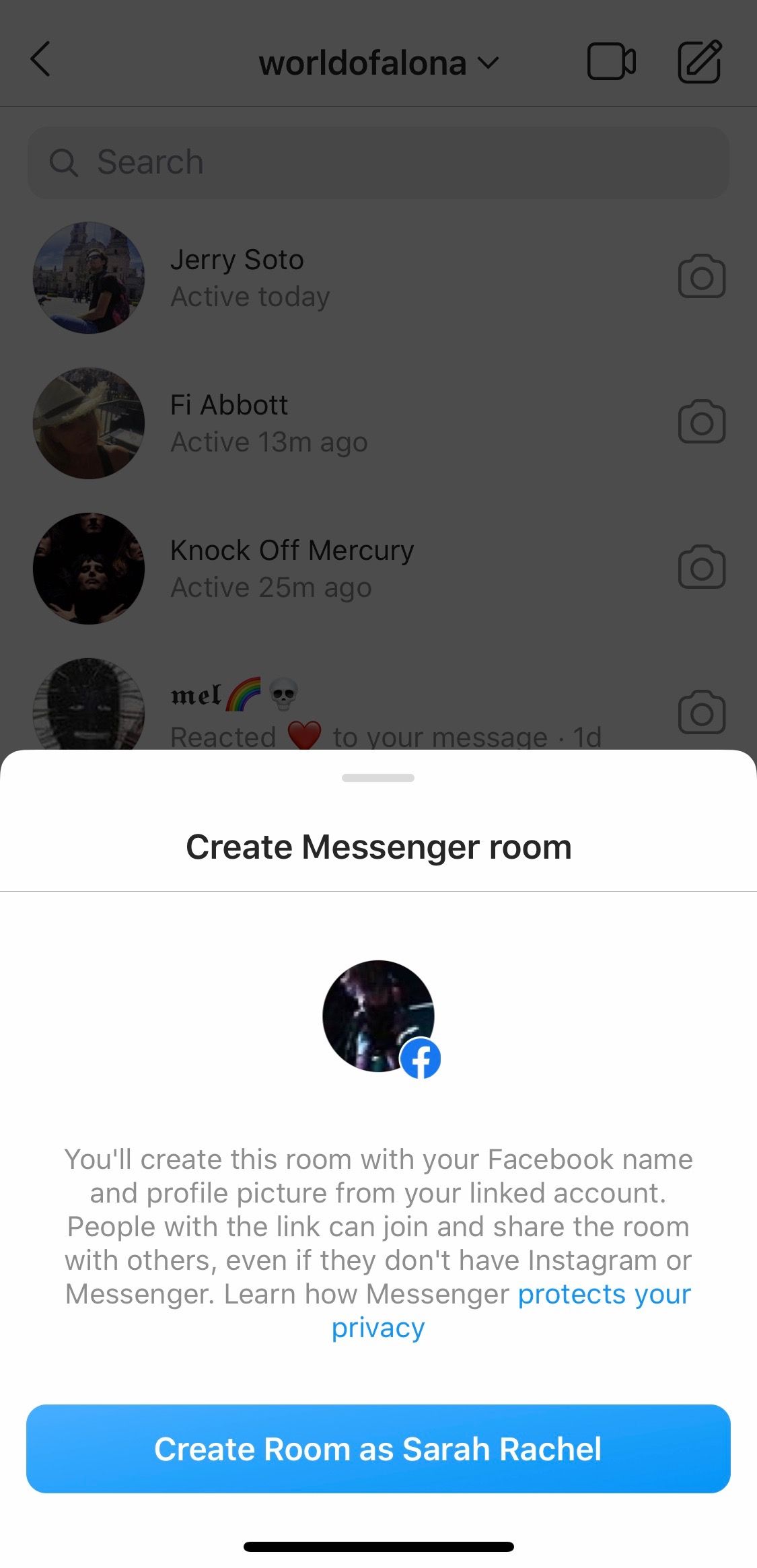Open the camera for Jerry Soto
This screenshot has width=757, height=1568.
point(701,277)
